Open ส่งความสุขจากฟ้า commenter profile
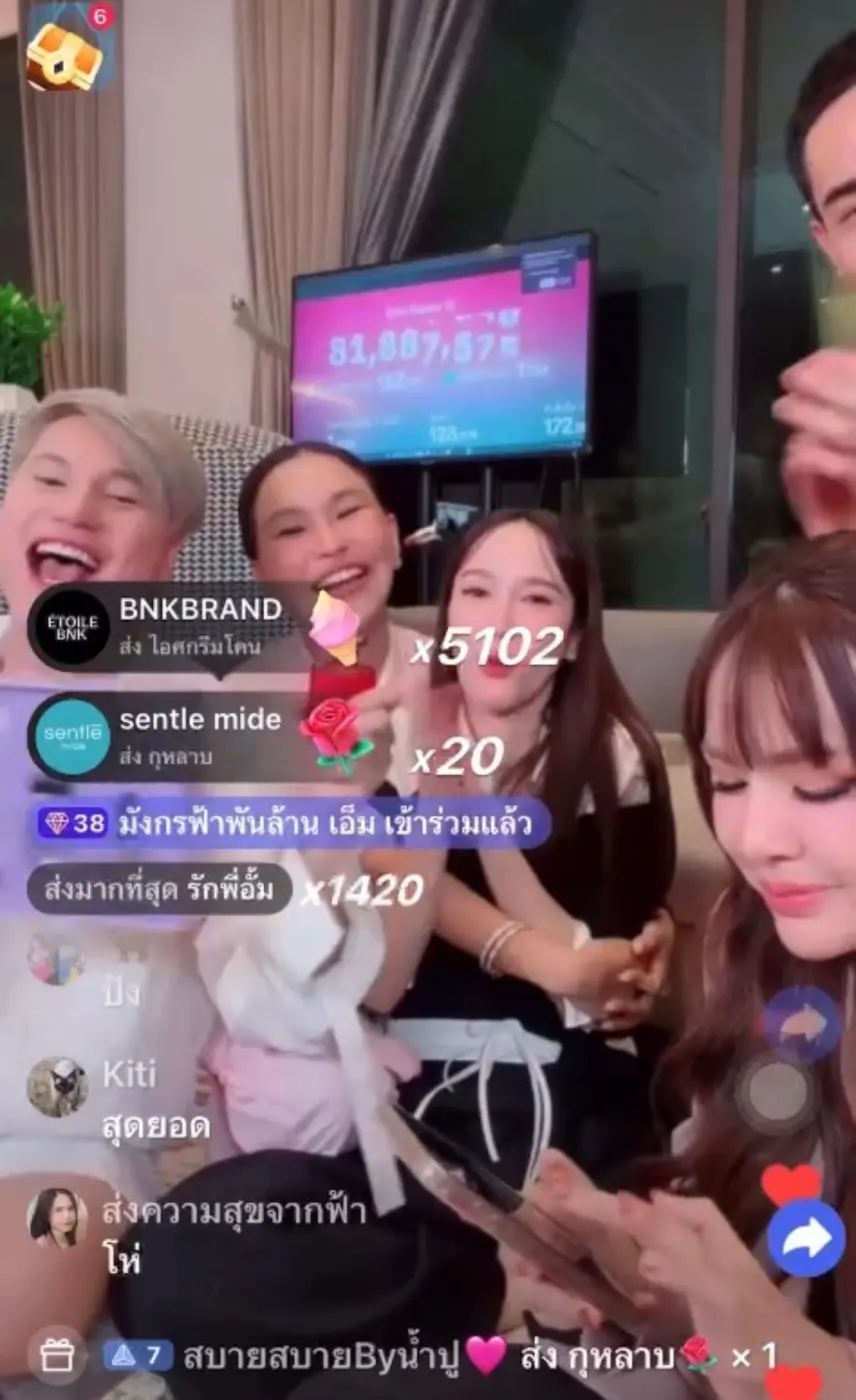Image resolution: width=856 pixels, height=1400 pixels. coord(56,1218)
